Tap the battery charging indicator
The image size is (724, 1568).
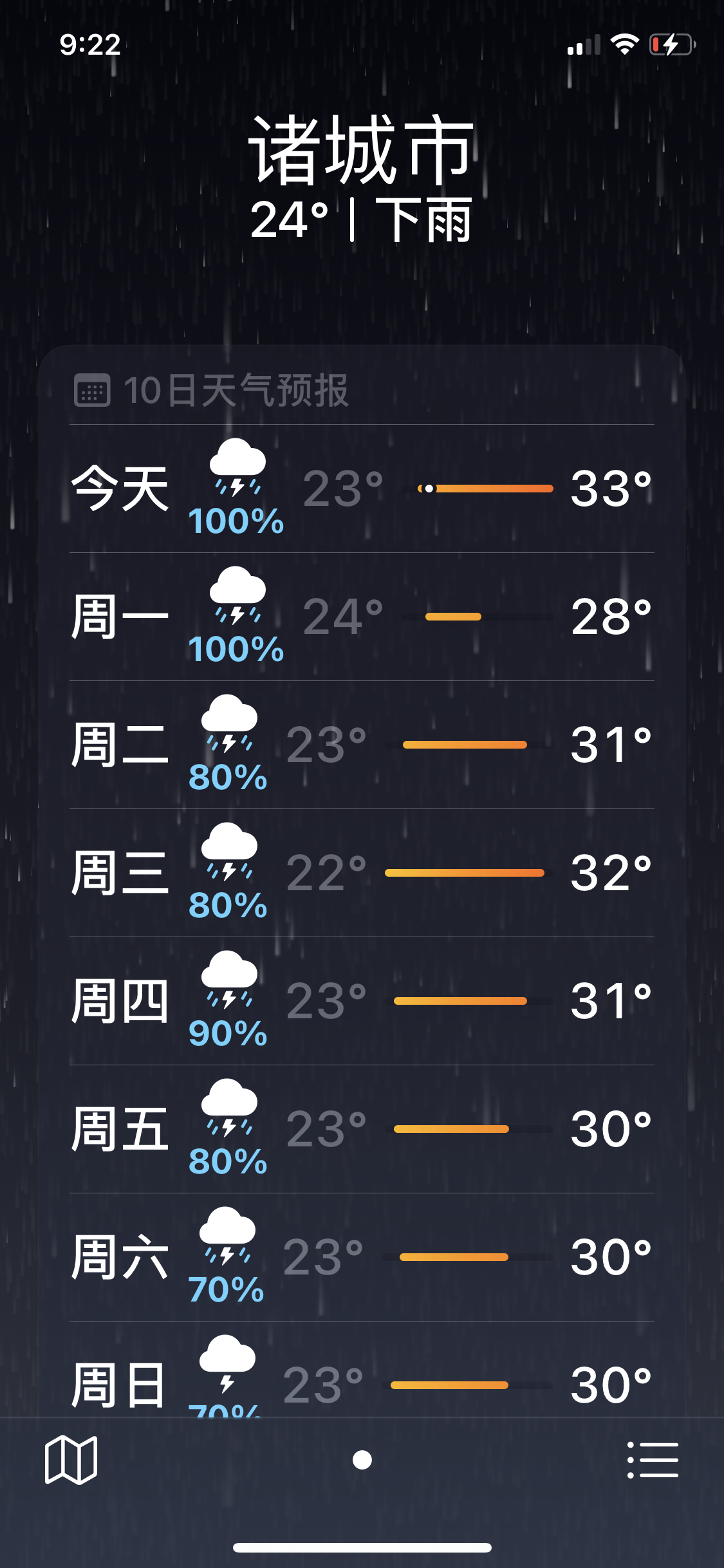[x=671, y=45]
